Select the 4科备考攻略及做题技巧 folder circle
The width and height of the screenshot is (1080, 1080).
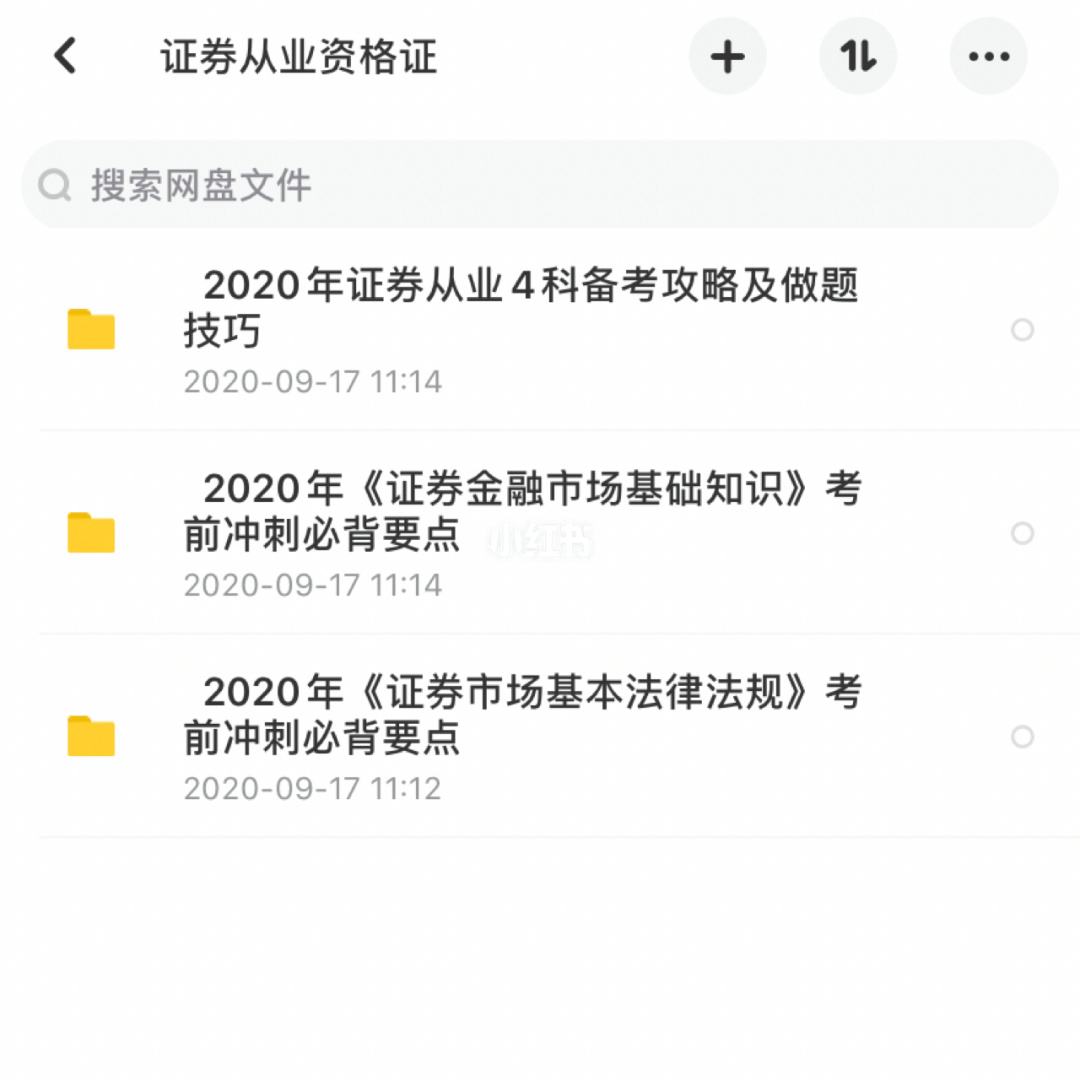[x=1022, y=330]
